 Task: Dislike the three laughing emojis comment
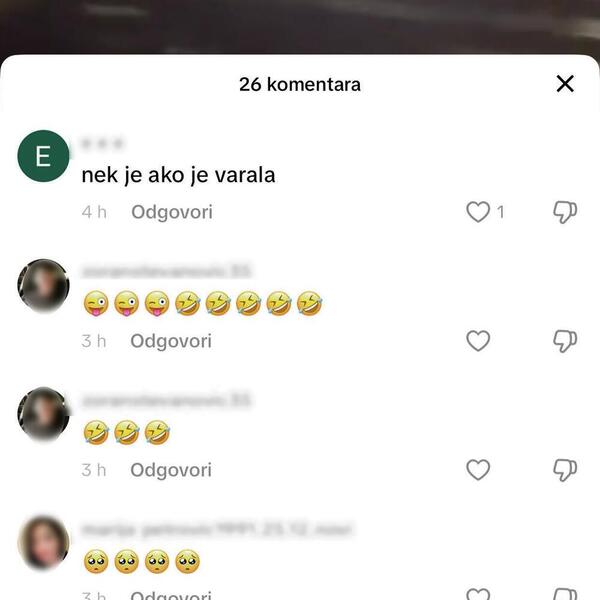click(x=565, y=470)
